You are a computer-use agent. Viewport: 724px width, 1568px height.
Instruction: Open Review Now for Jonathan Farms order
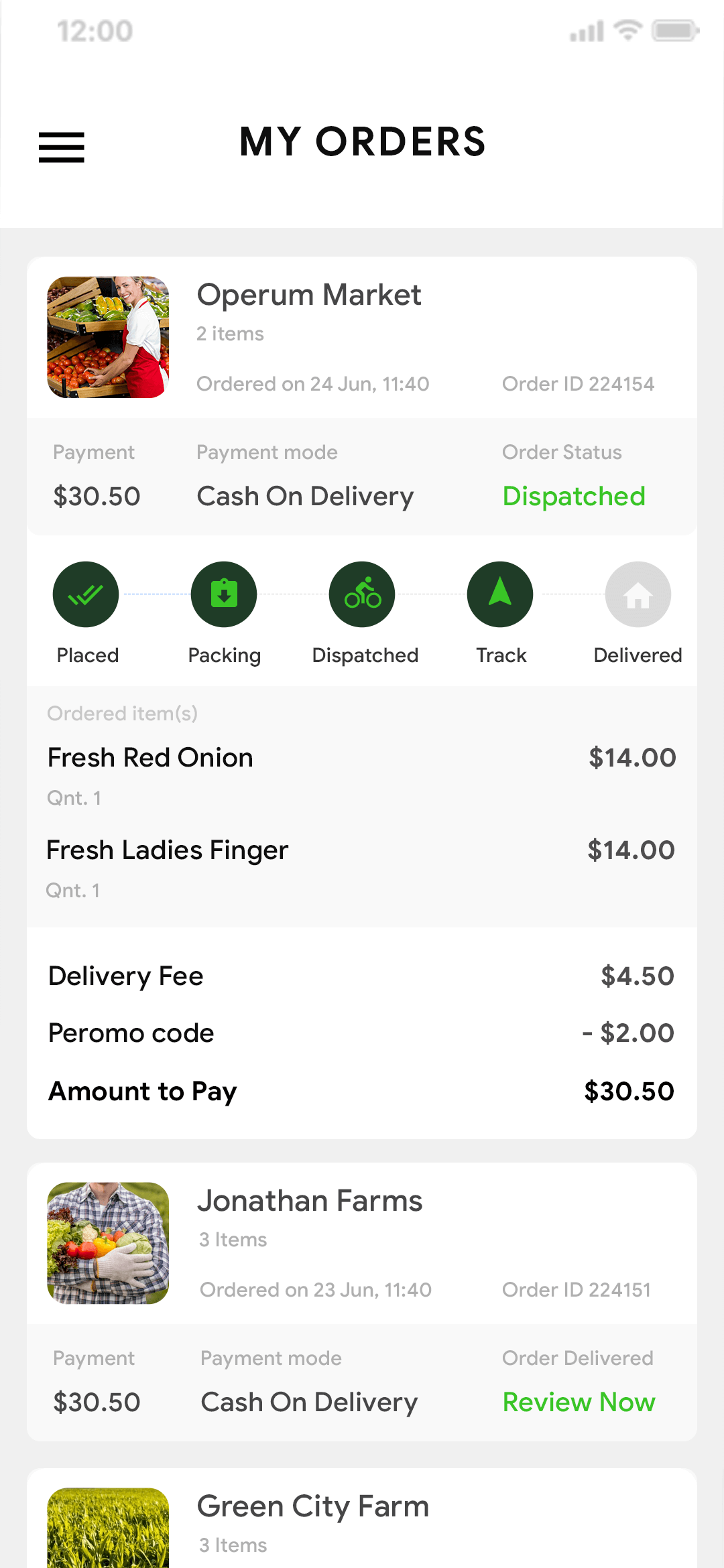click(x=579, y=1402)
